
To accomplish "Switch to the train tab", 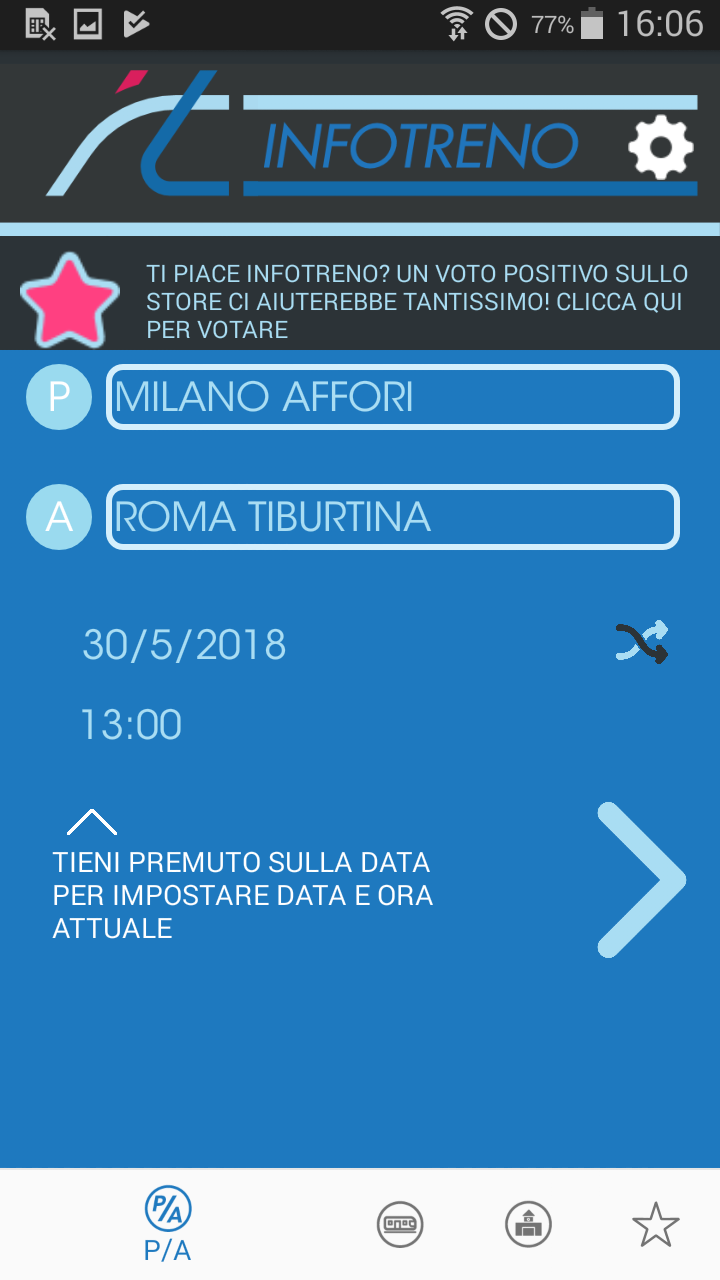I will (x=400, y=1225).
